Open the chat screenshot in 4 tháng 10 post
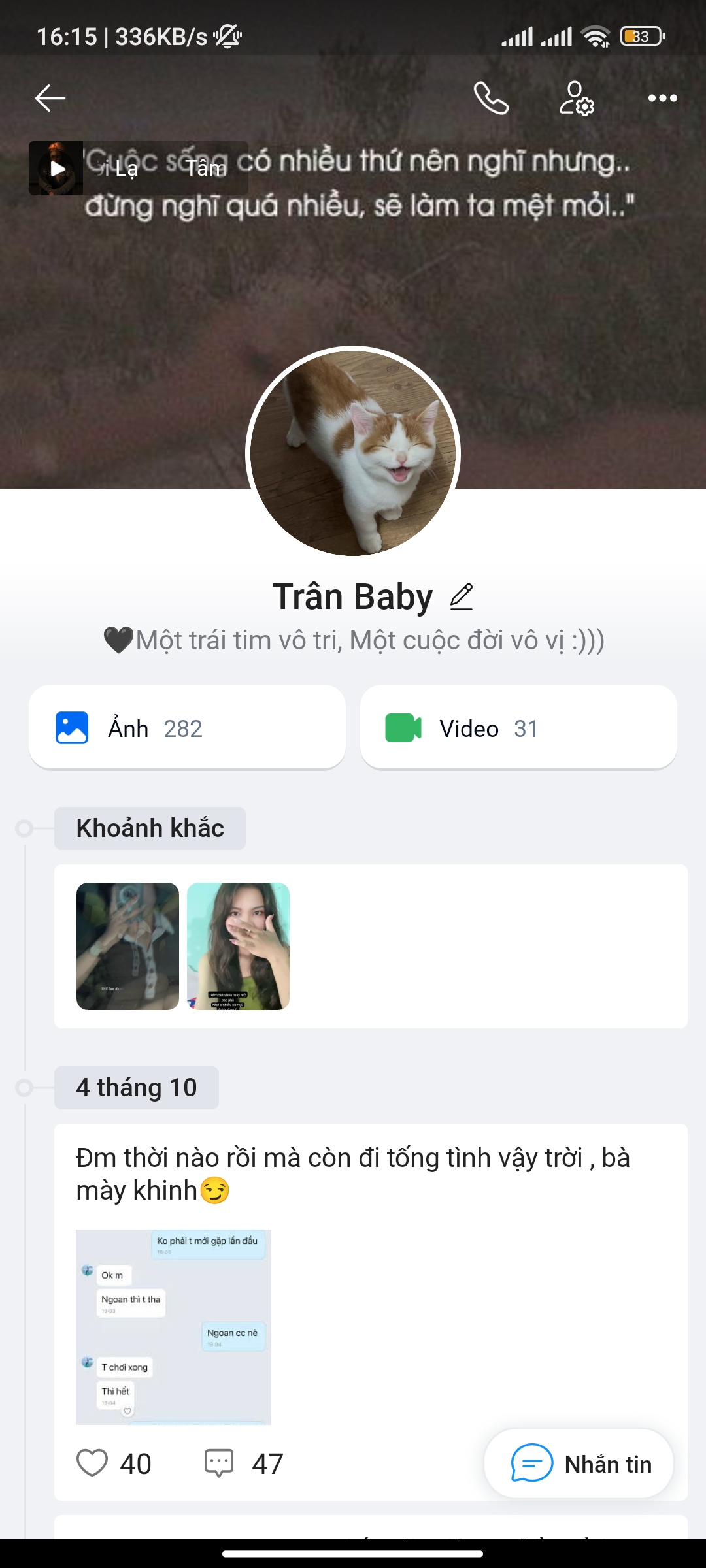Screen dimensions: 706x1568 [173, 1326]
